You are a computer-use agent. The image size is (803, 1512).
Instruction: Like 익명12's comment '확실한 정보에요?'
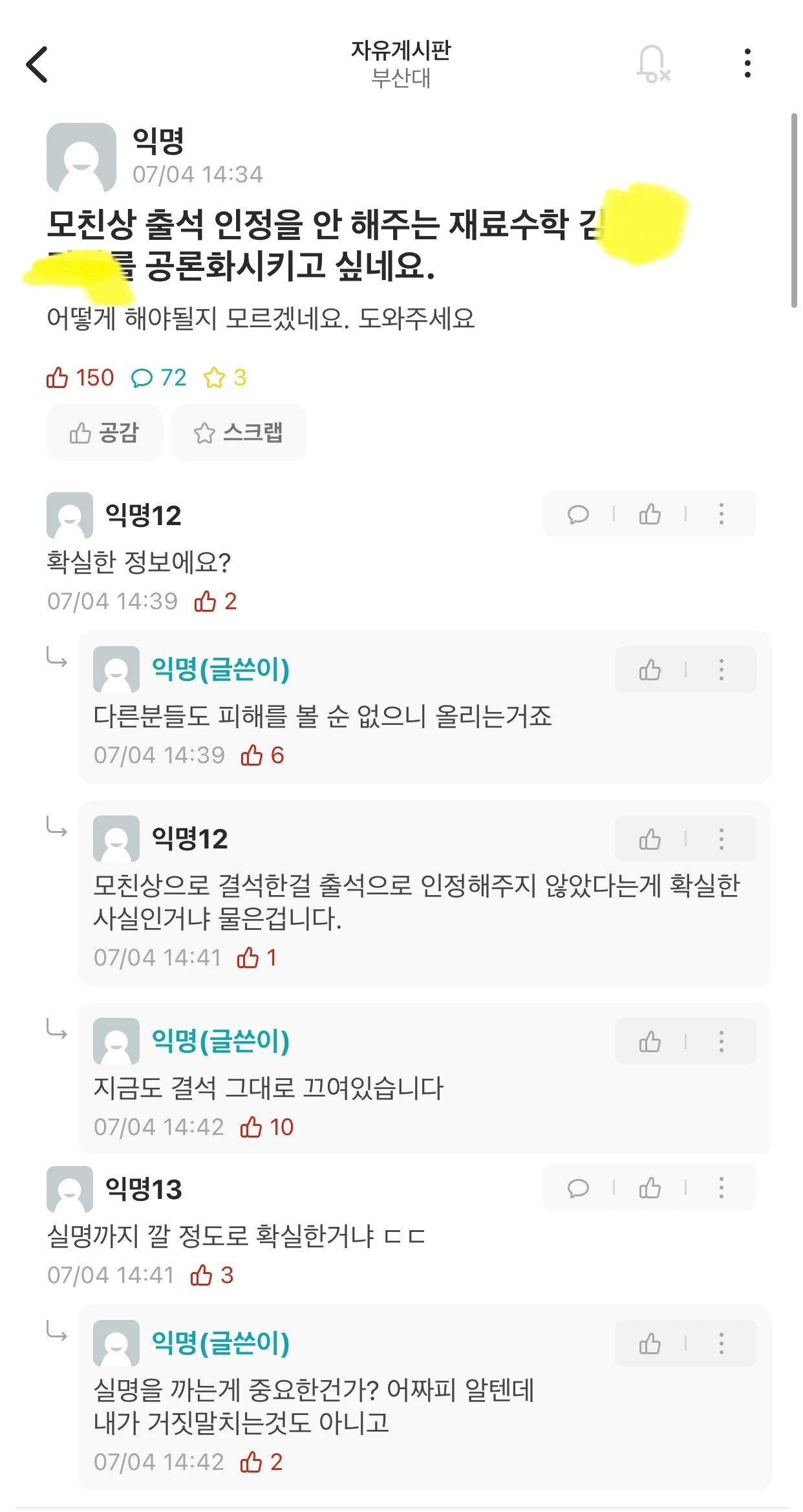coord(650,514)
